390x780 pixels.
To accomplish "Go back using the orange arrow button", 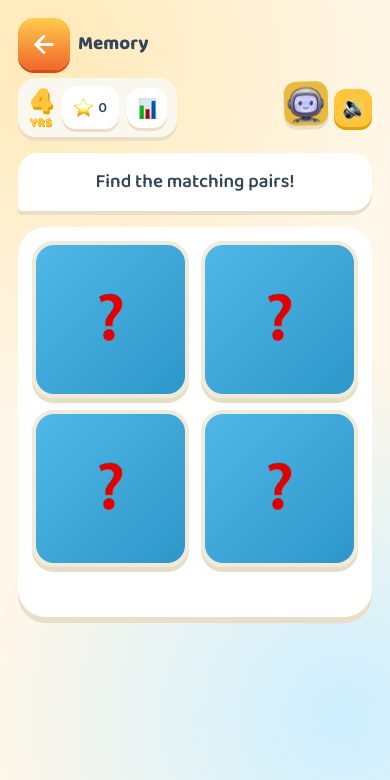I will (44, 45).
